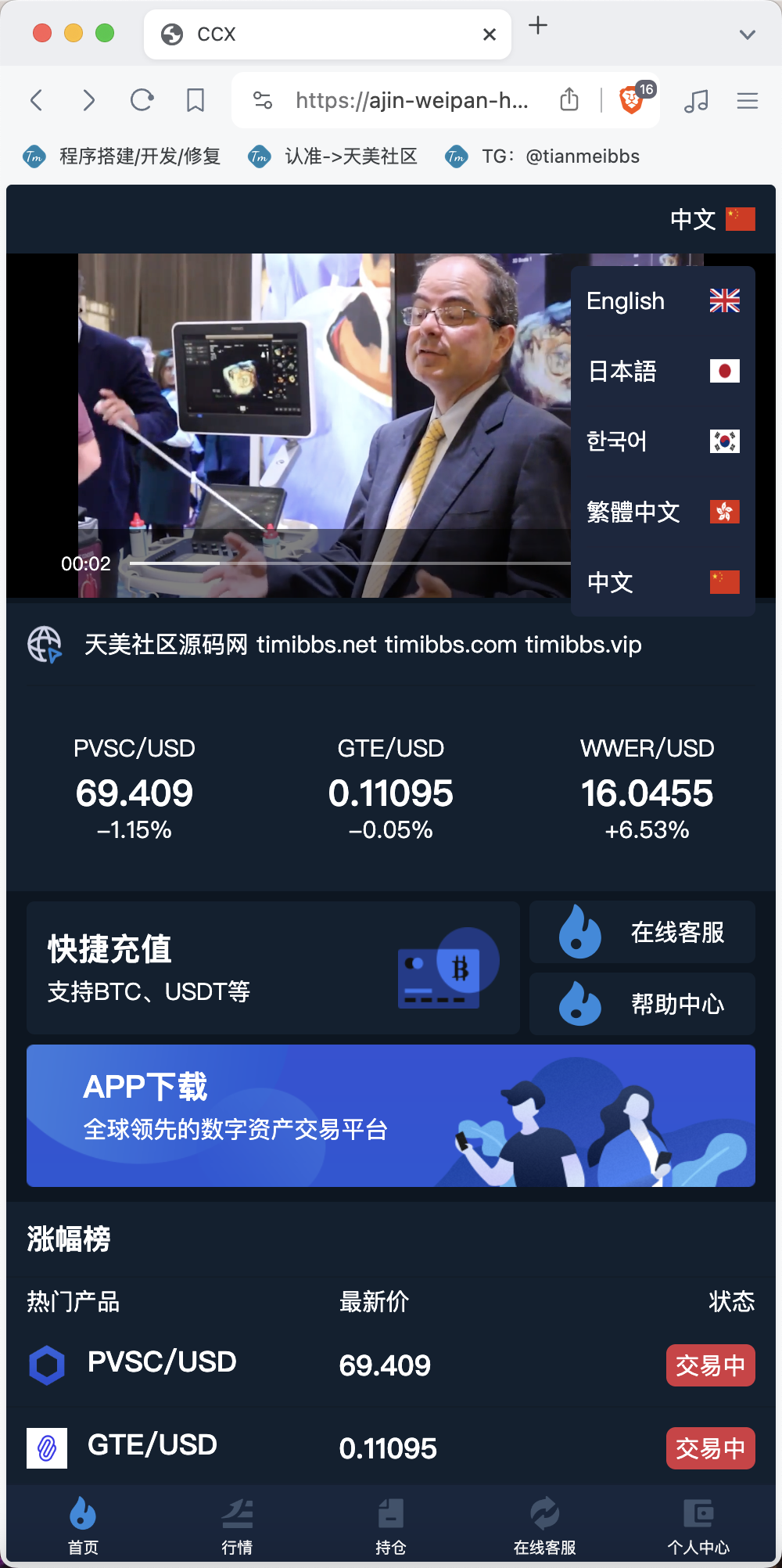Image resolution: width=782 pixels, height=1568 pixels.
Task: Open the 快捷充值 quick deposit card
Action: tap(273, 968)
